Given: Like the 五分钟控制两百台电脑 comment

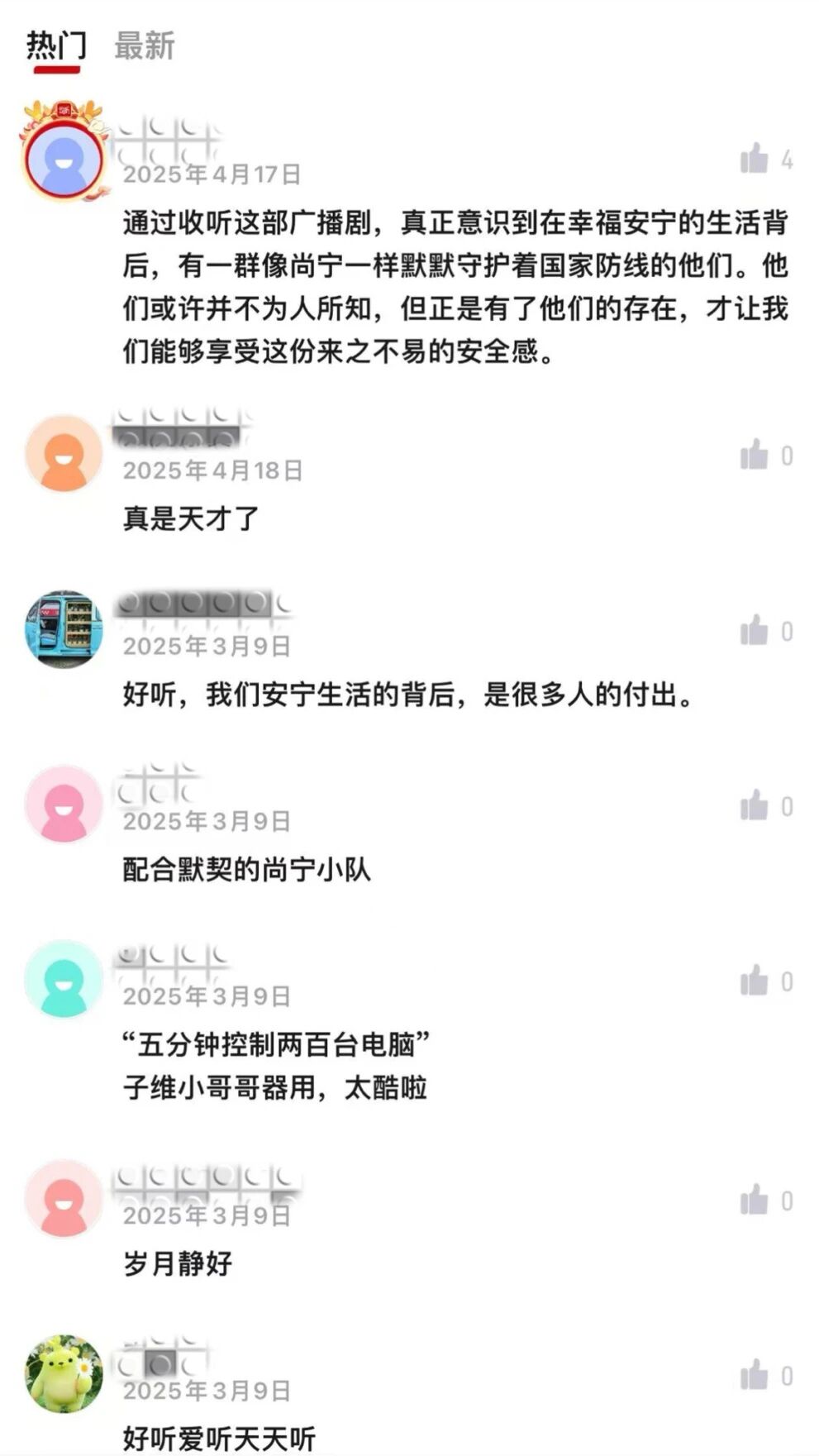Looking at the screenshot, I should coord(754,981).
